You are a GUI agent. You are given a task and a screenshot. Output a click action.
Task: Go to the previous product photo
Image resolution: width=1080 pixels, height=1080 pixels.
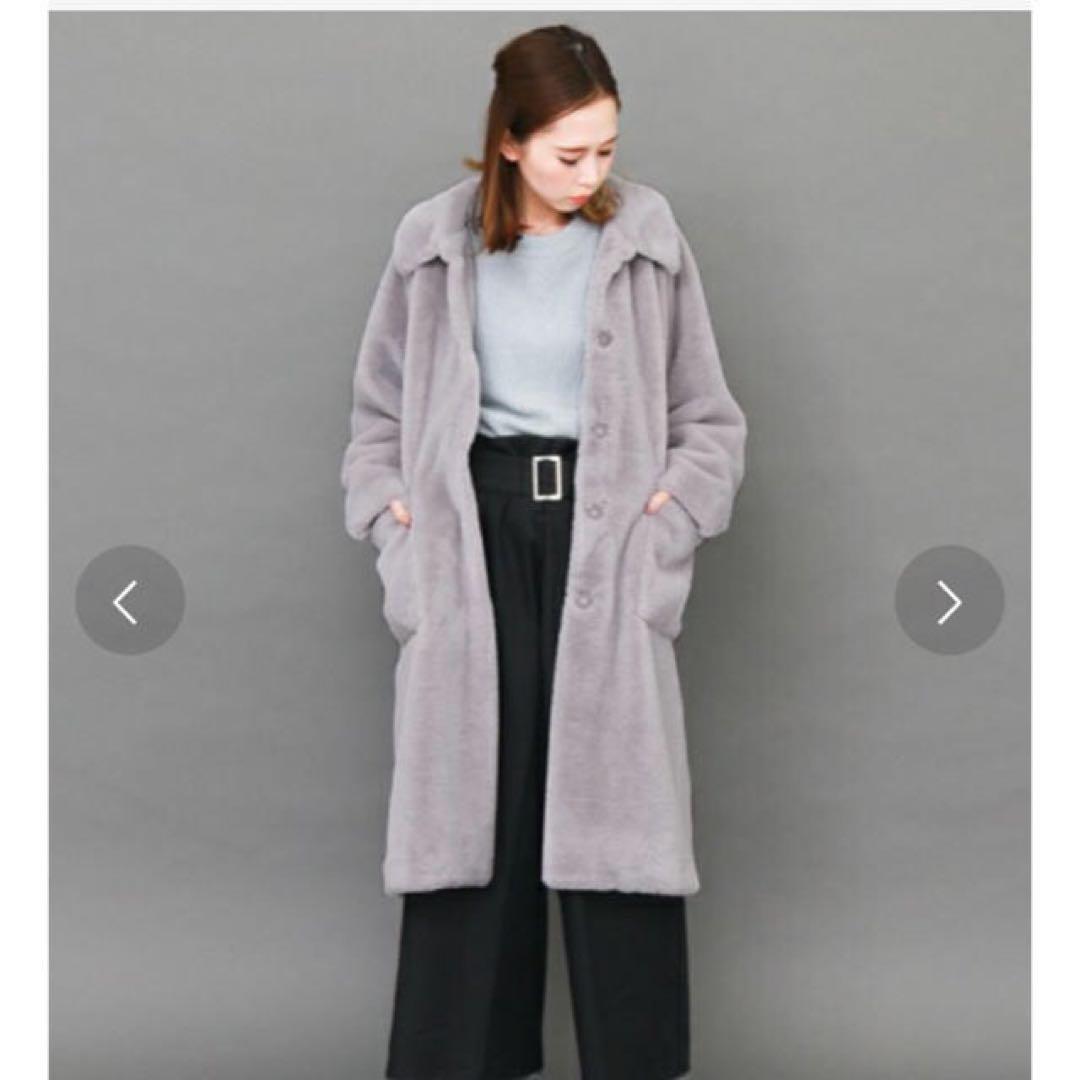click(129, 600)
